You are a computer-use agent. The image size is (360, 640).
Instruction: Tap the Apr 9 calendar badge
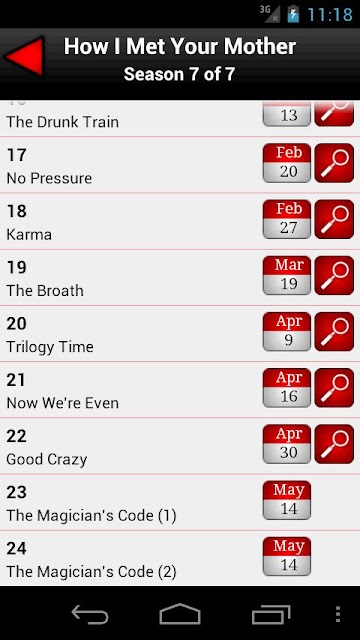[x=287, y=332]
